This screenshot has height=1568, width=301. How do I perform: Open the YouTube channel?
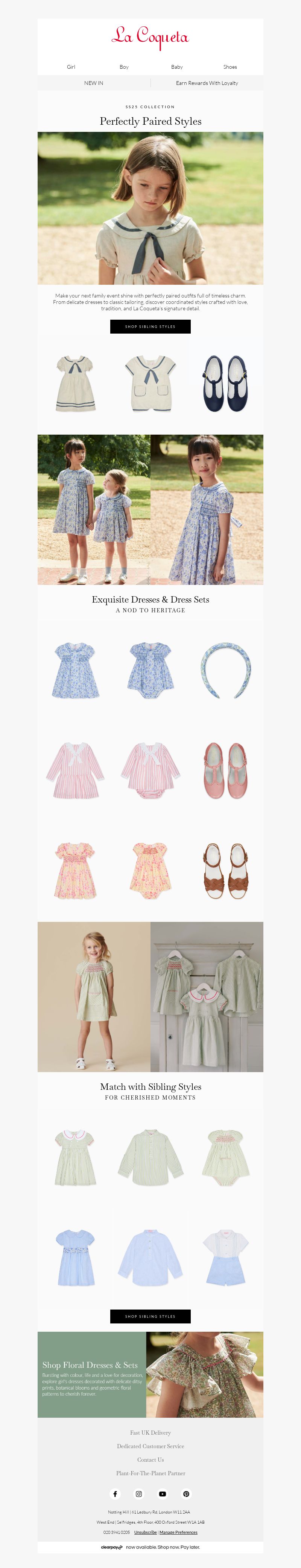pos(163,1494)
